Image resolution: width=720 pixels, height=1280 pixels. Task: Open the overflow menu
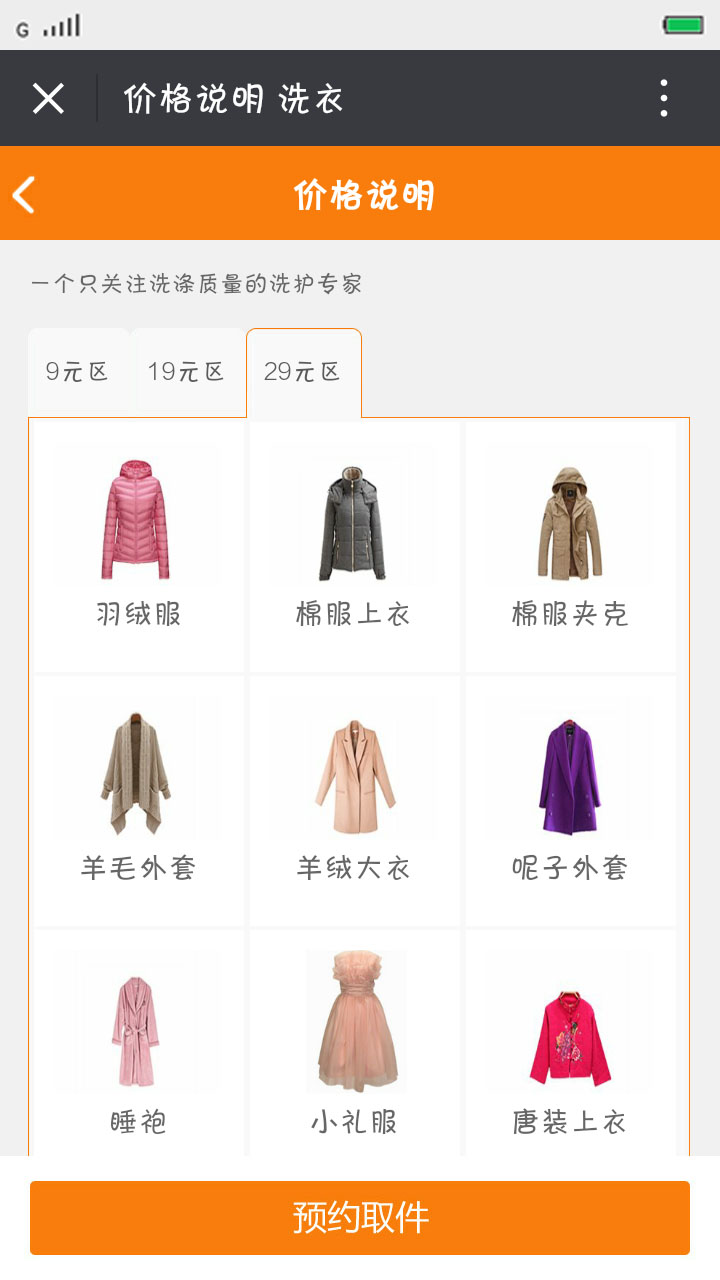664,98
